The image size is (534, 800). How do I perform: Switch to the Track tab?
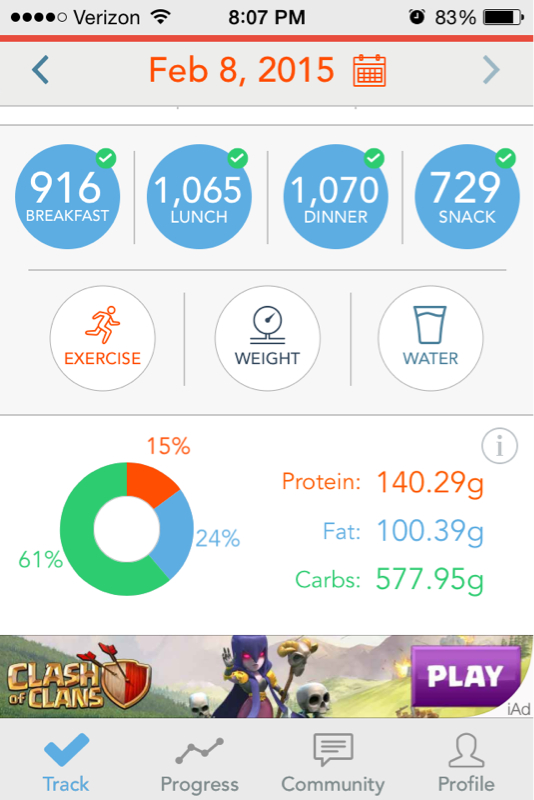66,763
